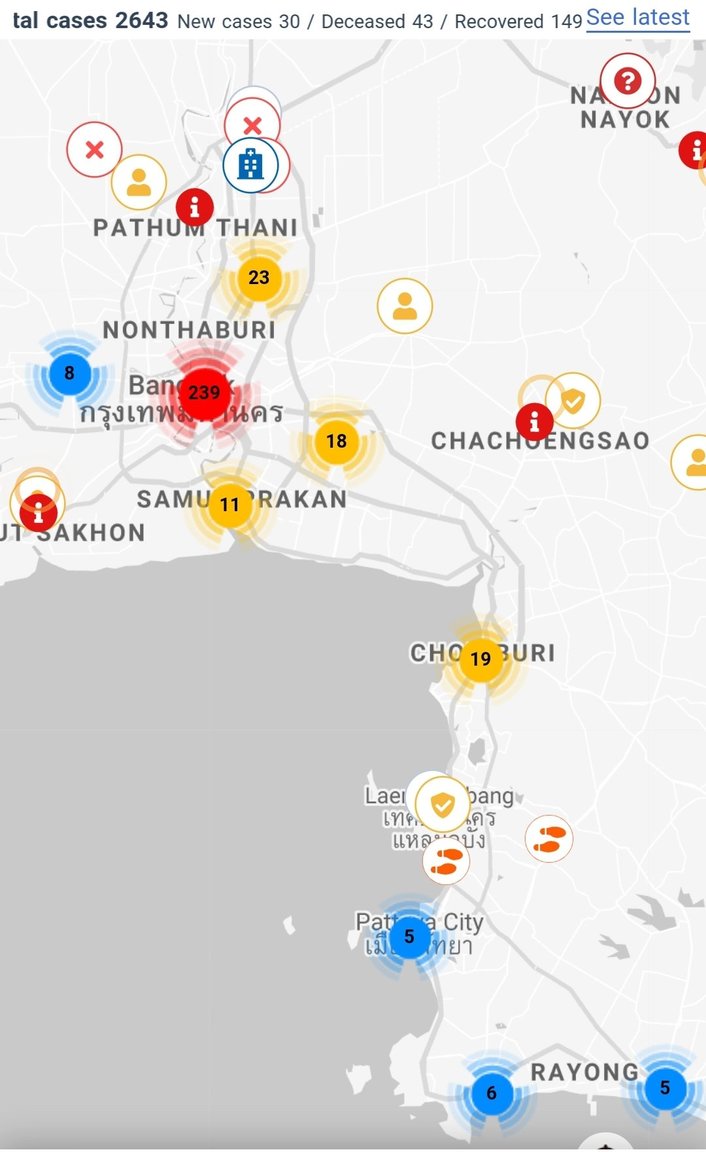Select the blue cluster showing 6
The image size is (706, 1152).
point(491,1093)
